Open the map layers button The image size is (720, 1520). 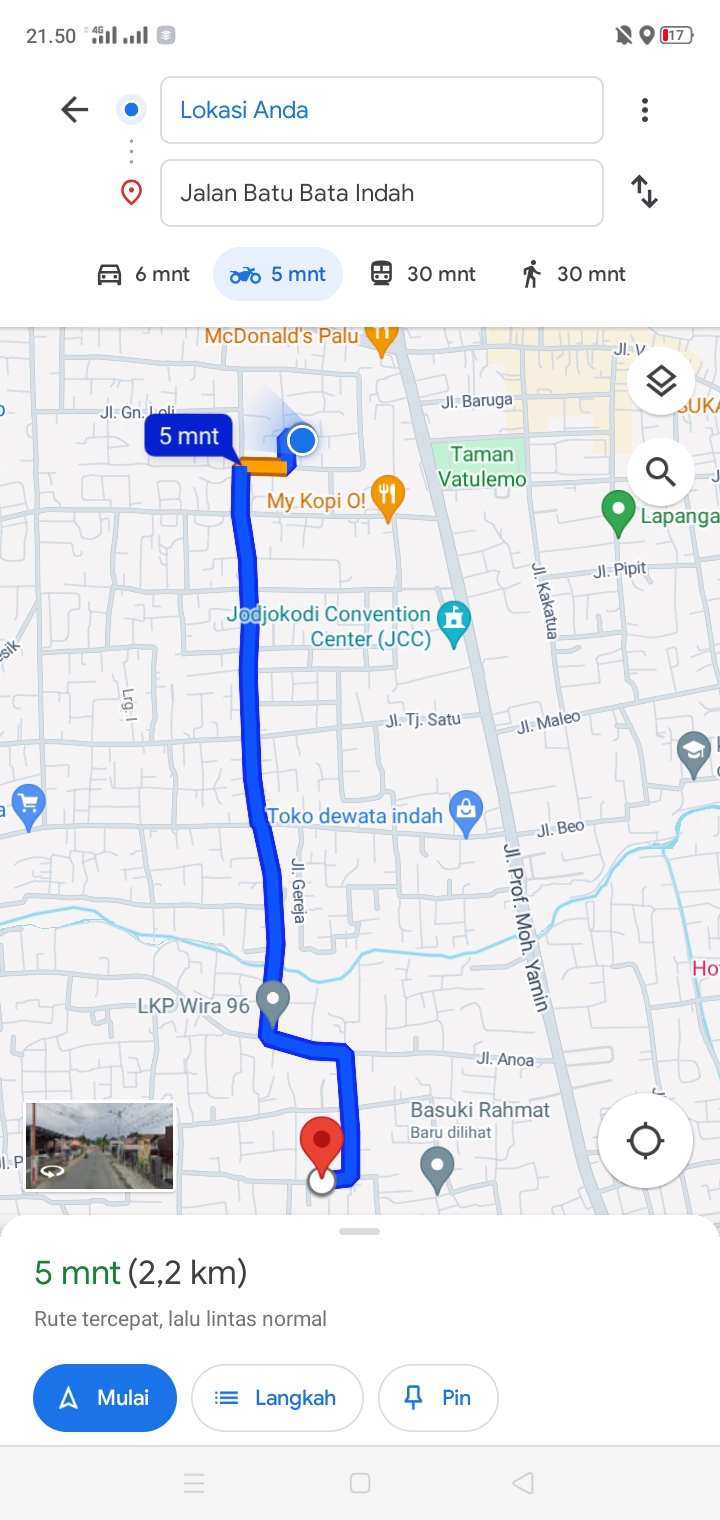(661, 381)
